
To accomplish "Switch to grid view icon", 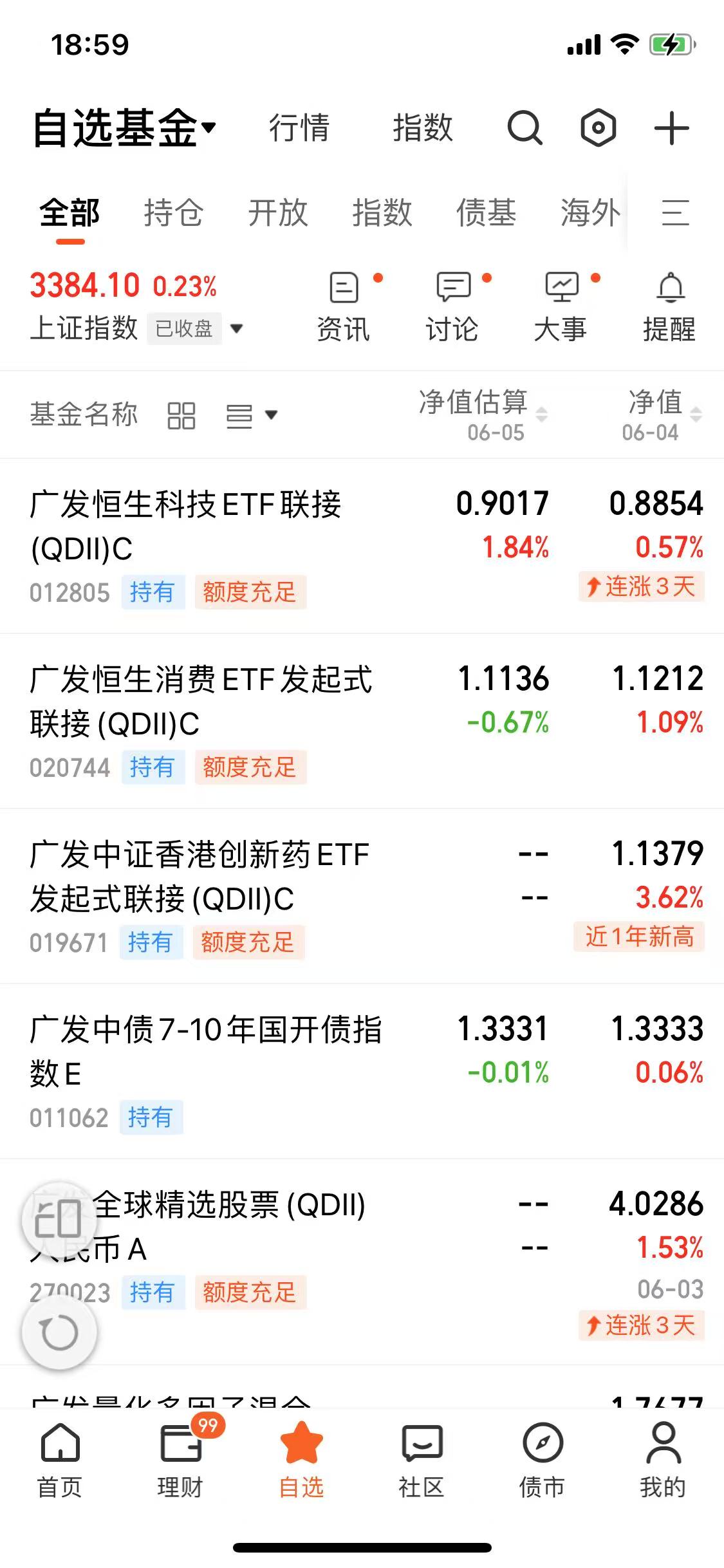I will click(x=181, y=415).
